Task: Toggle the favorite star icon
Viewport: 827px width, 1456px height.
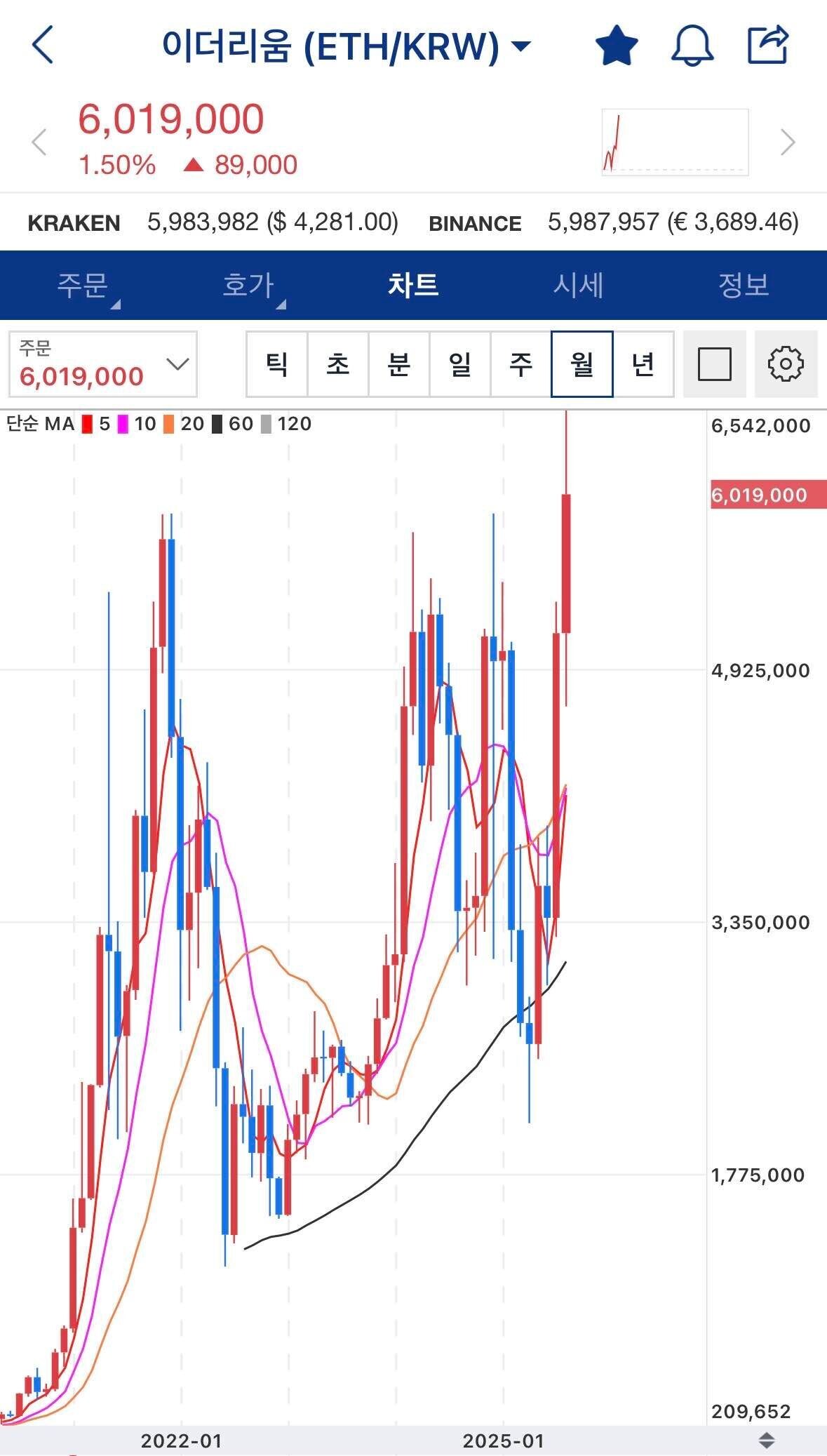Action: point(617,46)
